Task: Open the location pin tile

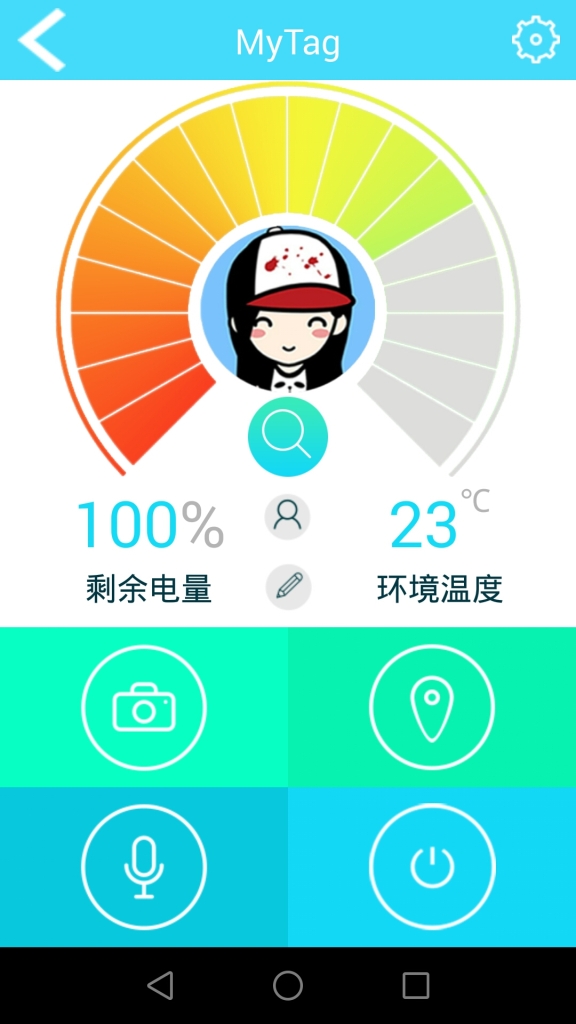Action: pos(432,707)
